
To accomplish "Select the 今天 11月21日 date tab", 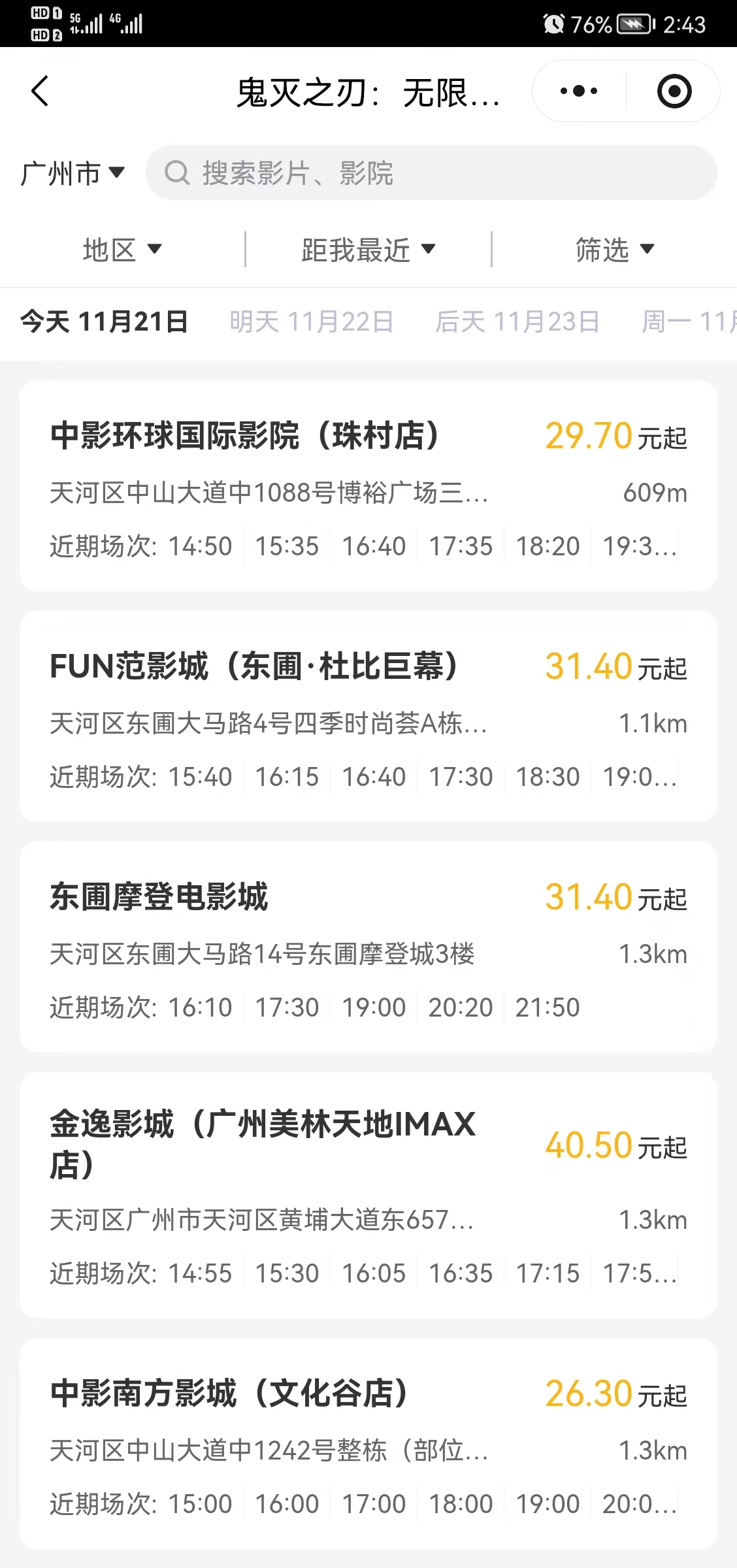I will 105,321.
